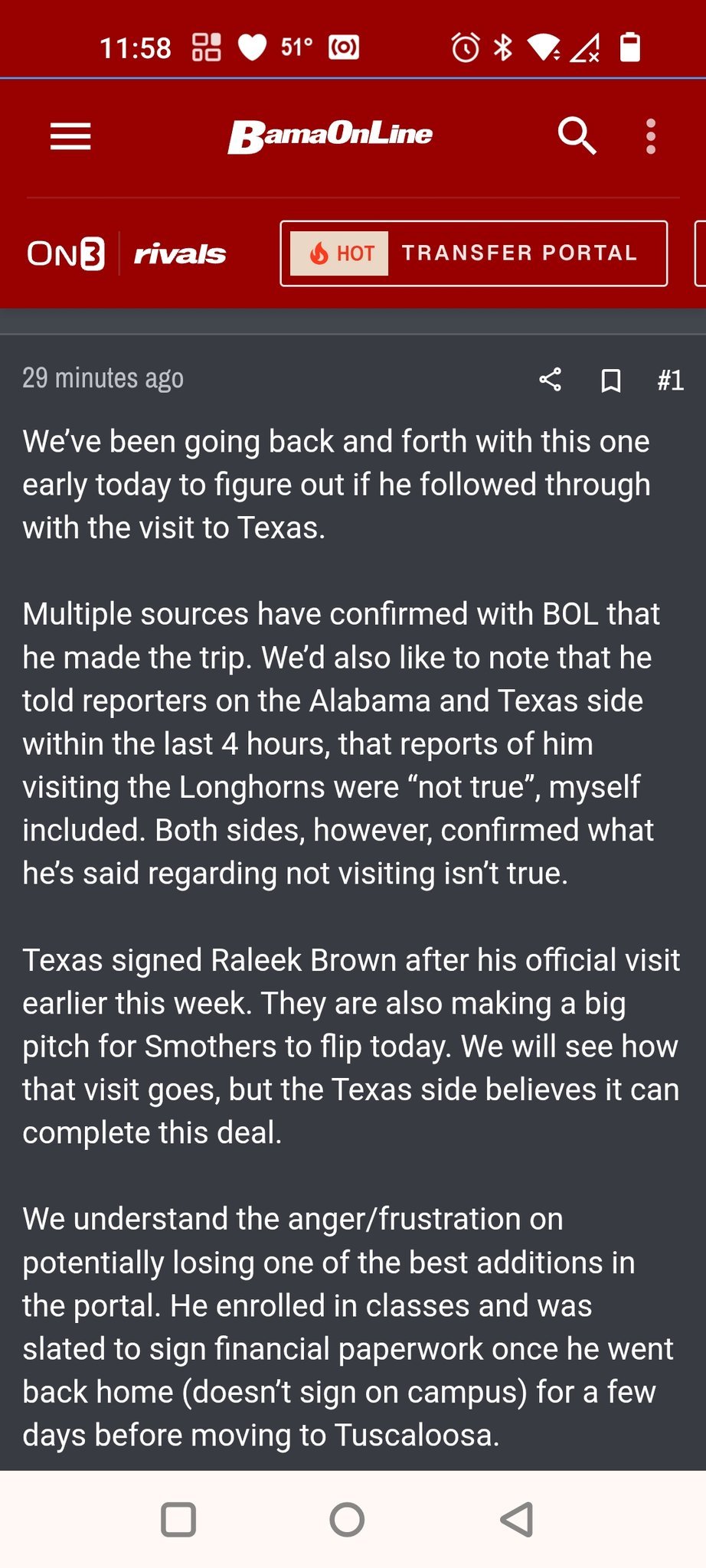Bookmark this post
706x1568 pixels.
click(x=611, y=380)
